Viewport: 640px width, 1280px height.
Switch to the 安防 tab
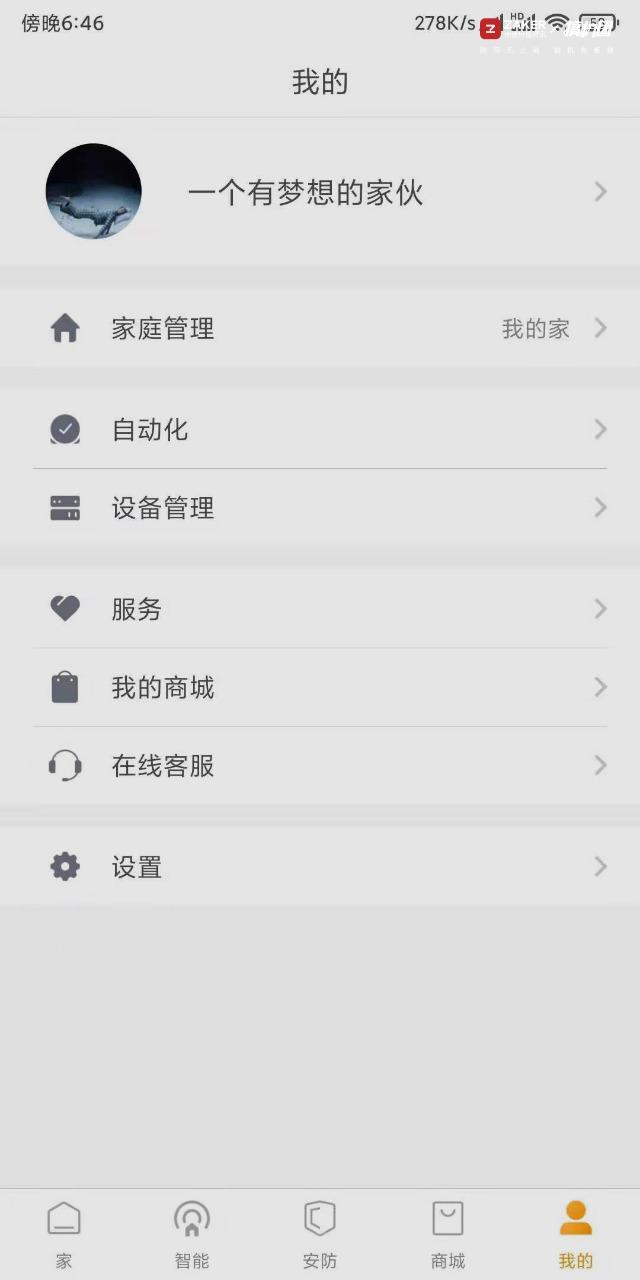320,1235
